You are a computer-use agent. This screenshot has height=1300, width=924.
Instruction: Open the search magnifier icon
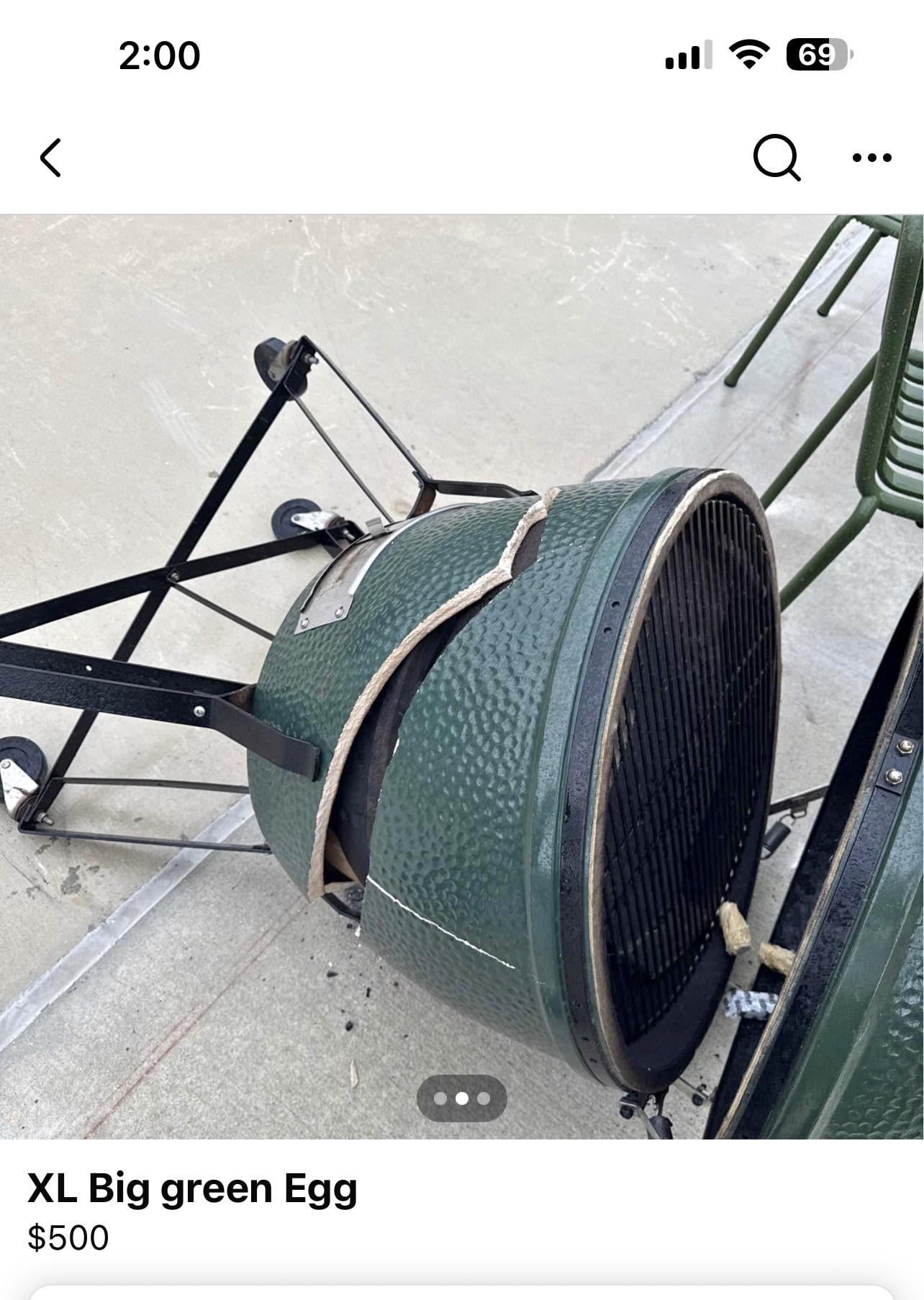coord(776,158)
